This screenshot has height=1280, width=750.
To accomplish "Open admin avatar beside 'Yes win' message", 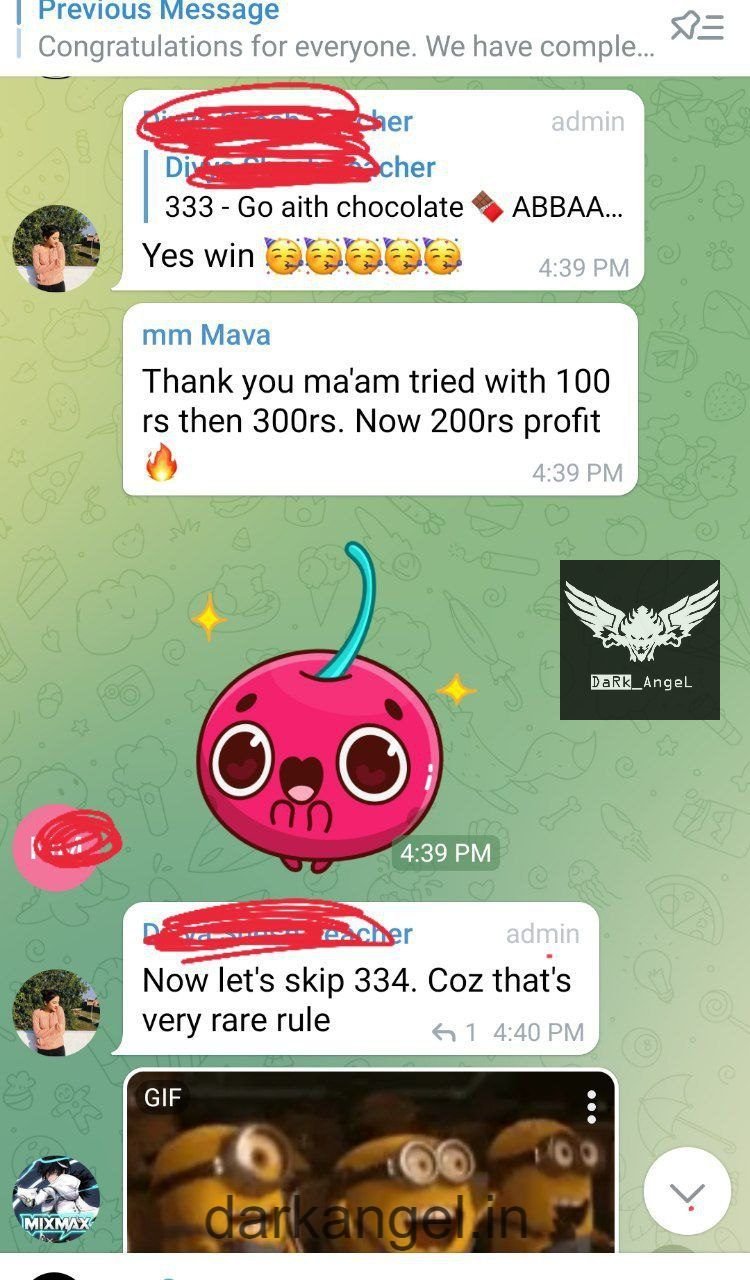I will 56,249.
